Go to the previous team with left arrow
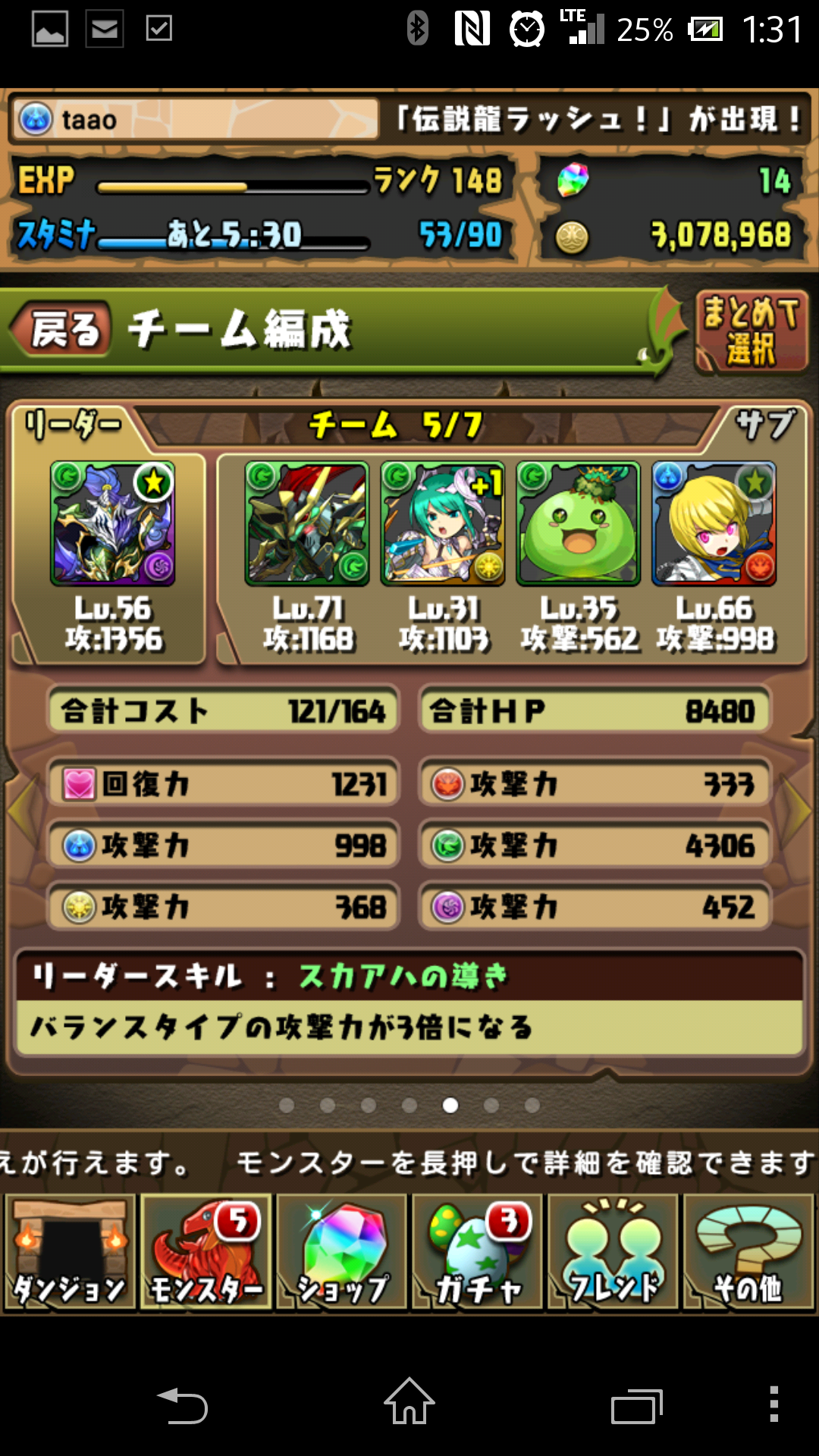Image resolution: width=819 pixels, height=1456 pixels. tap(21, 810)
